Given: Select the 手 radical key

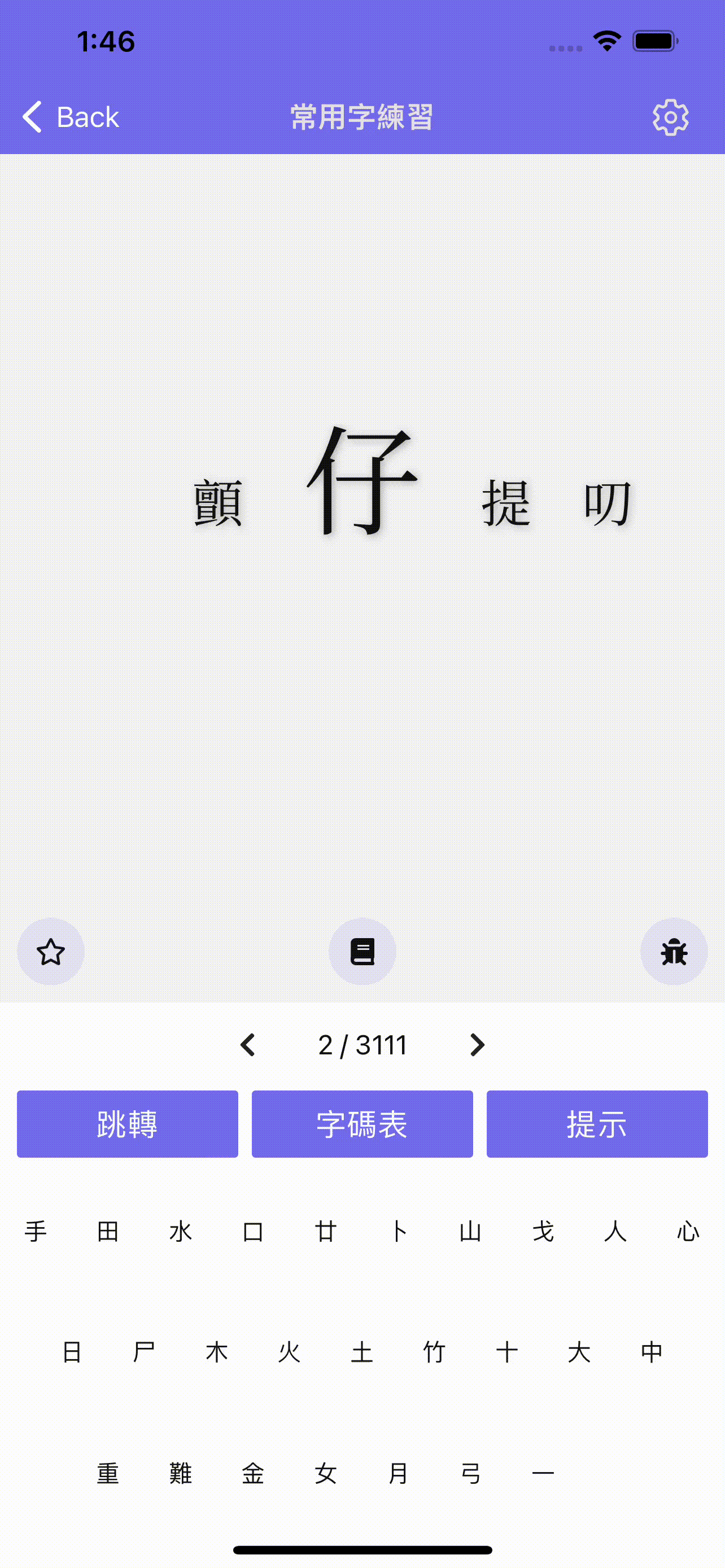Looking at the screenshot, I should pyautogui.click(x=36, y=1231).
